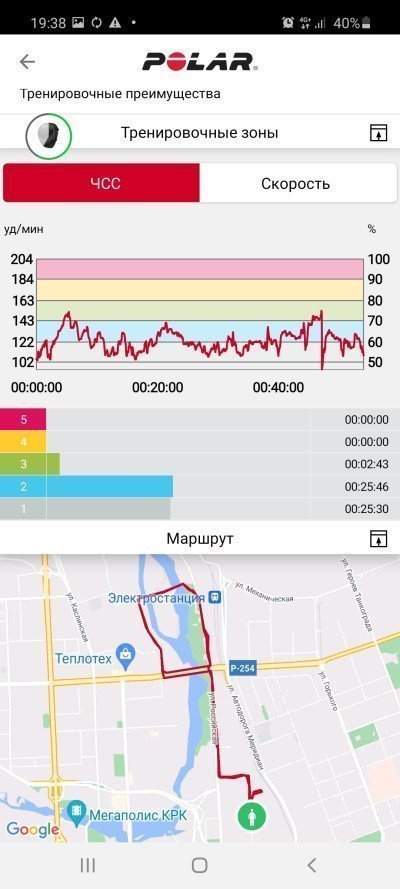Tap the Электростанция station on the map
Viewport: 400px width, 889px height.
click(x=215, y=598)
